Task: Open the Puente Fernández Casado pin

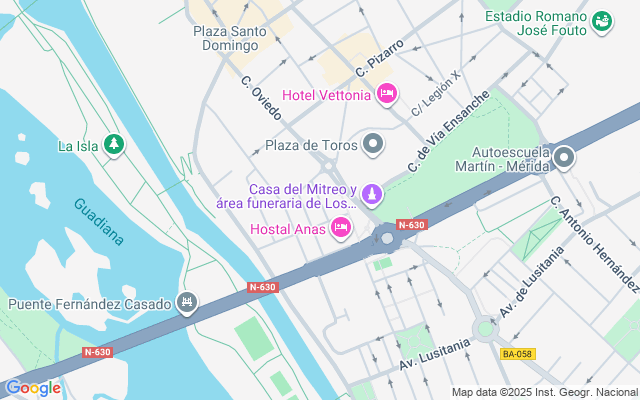Action: click(x=187, y=304)
